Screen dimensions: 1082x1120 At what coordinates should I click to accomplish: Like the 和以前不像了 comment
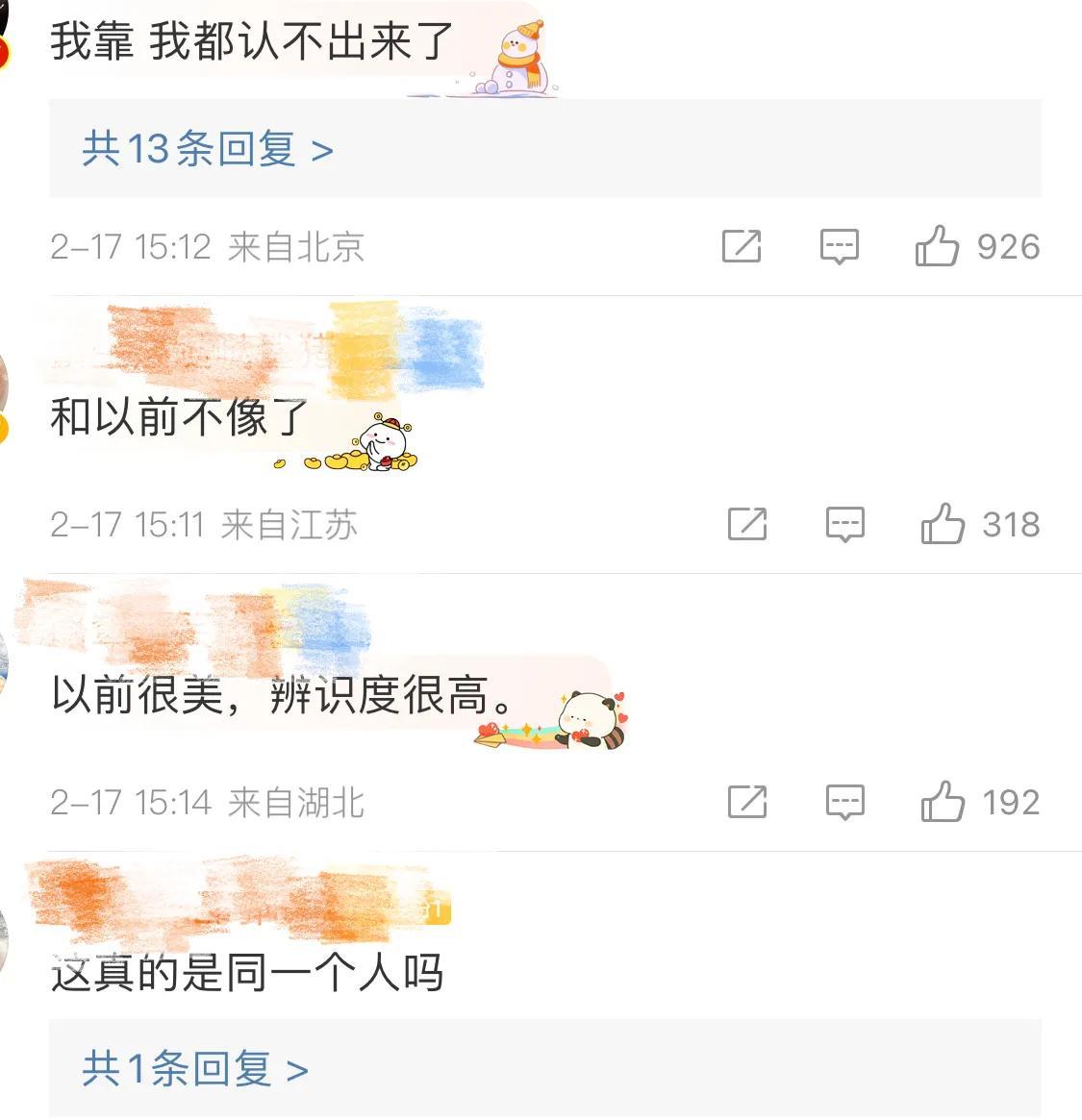coord(942,524)
